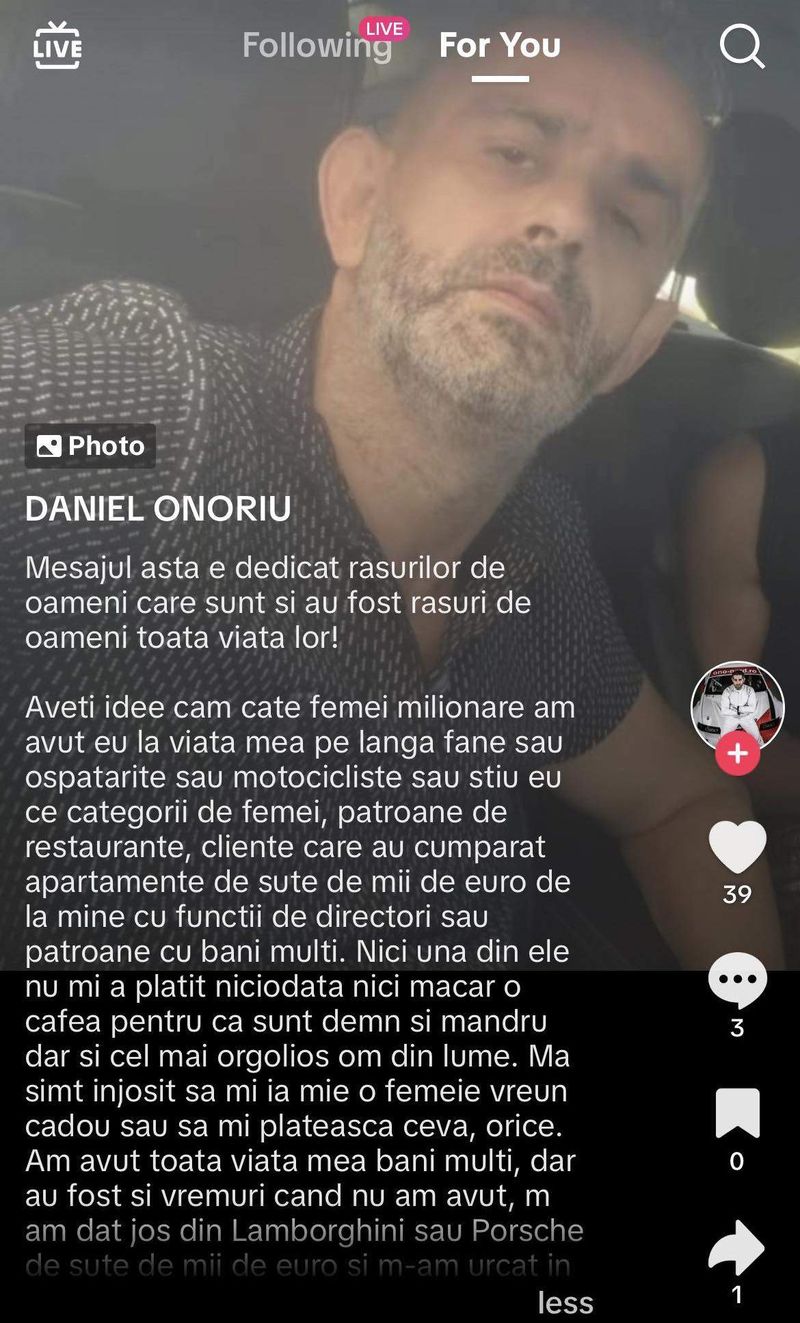Tap the like count number 39
800x1323 pixels.
737,893
